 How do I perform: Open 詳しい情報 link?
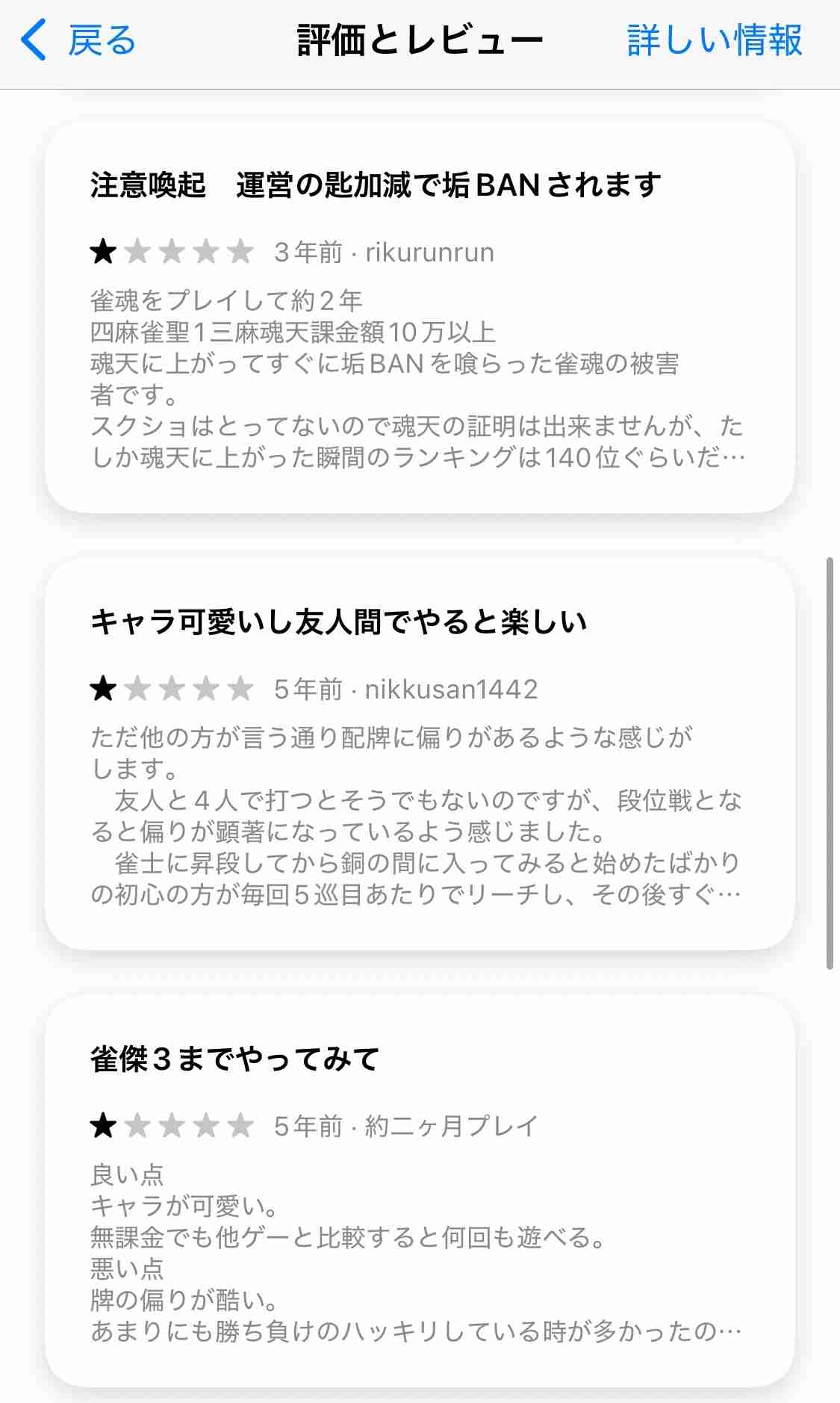click(x=714, y=40)
